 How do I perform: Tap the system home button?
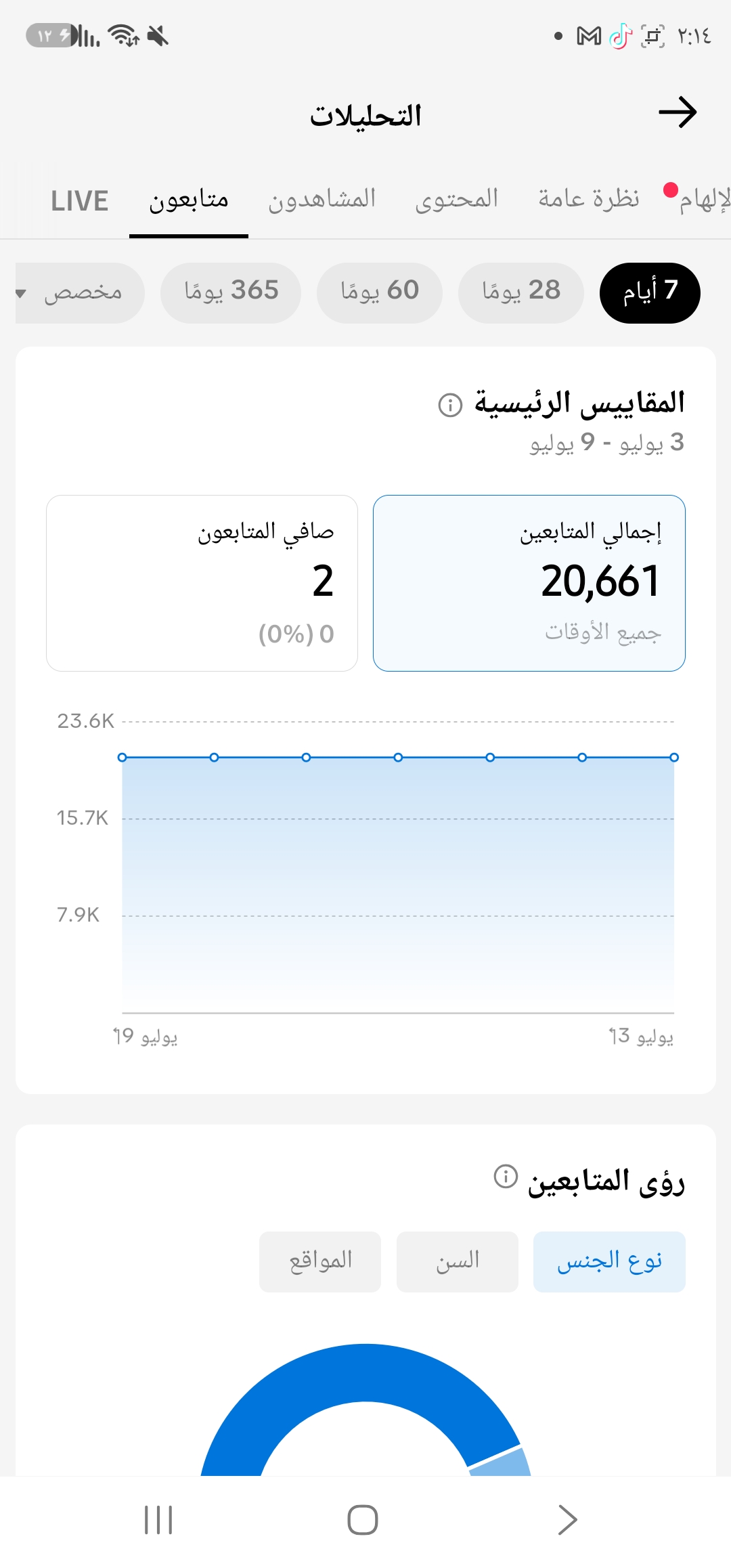click(x=363, y=1520)
